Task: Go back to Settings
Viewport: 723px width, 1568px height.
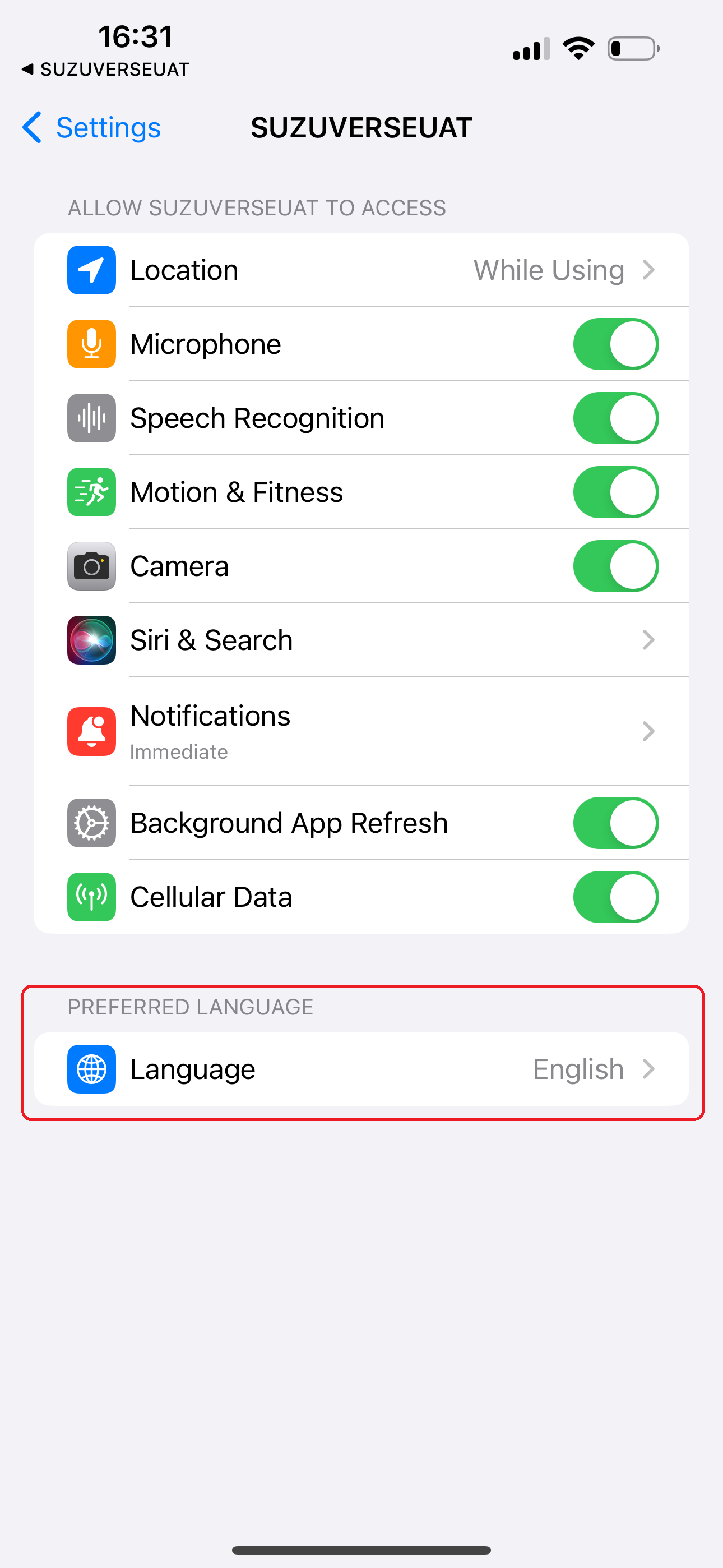Action: (92, 128)
